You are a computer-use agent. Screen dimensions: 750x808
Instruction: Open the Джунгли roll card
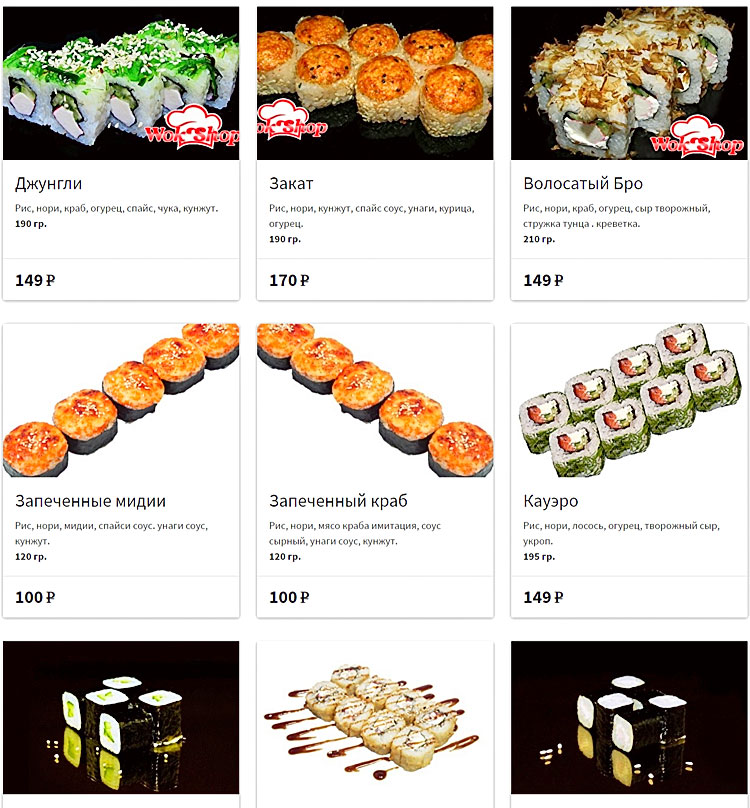click(49, 184)
